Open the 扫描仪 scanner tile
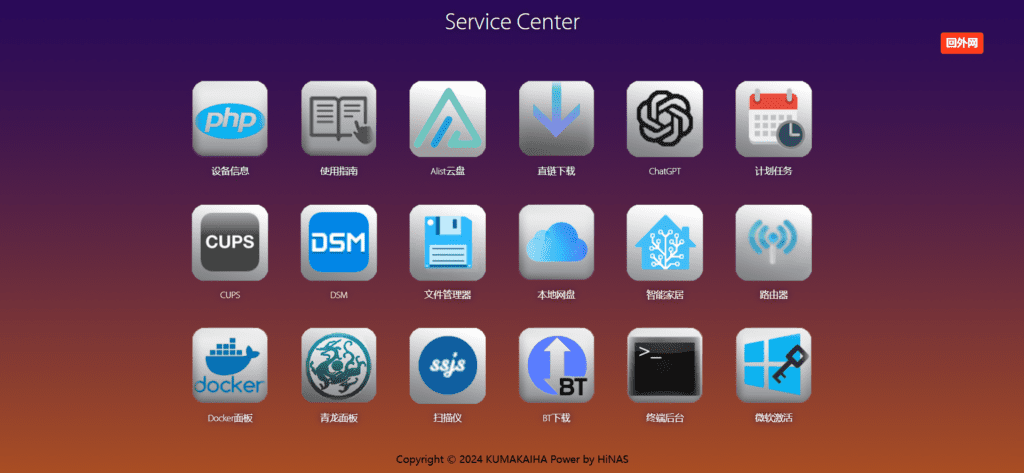1024x473 pixels. tap(448, 366)
